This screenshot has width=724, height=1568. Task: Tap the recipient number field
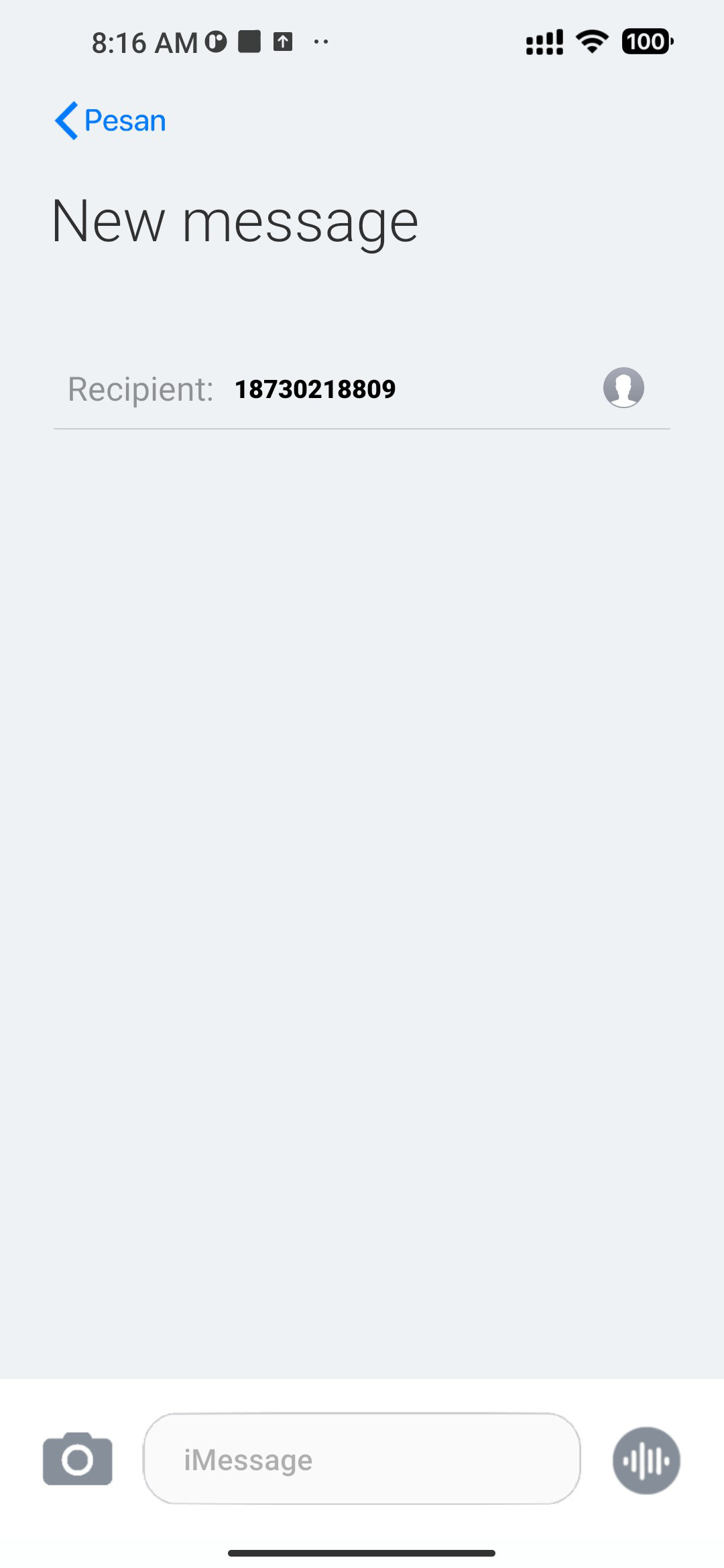[x=315, y=389]
